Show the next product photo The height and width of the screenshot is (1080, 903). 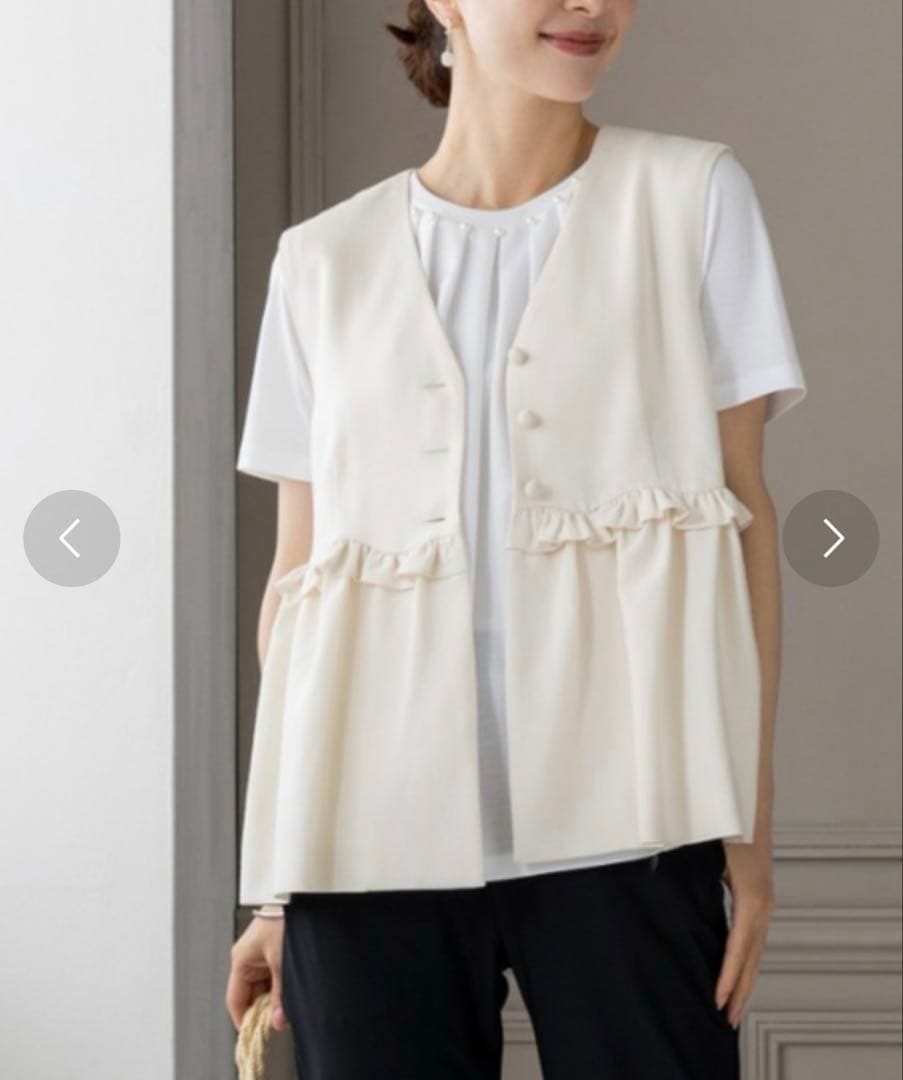pos(831,538)
